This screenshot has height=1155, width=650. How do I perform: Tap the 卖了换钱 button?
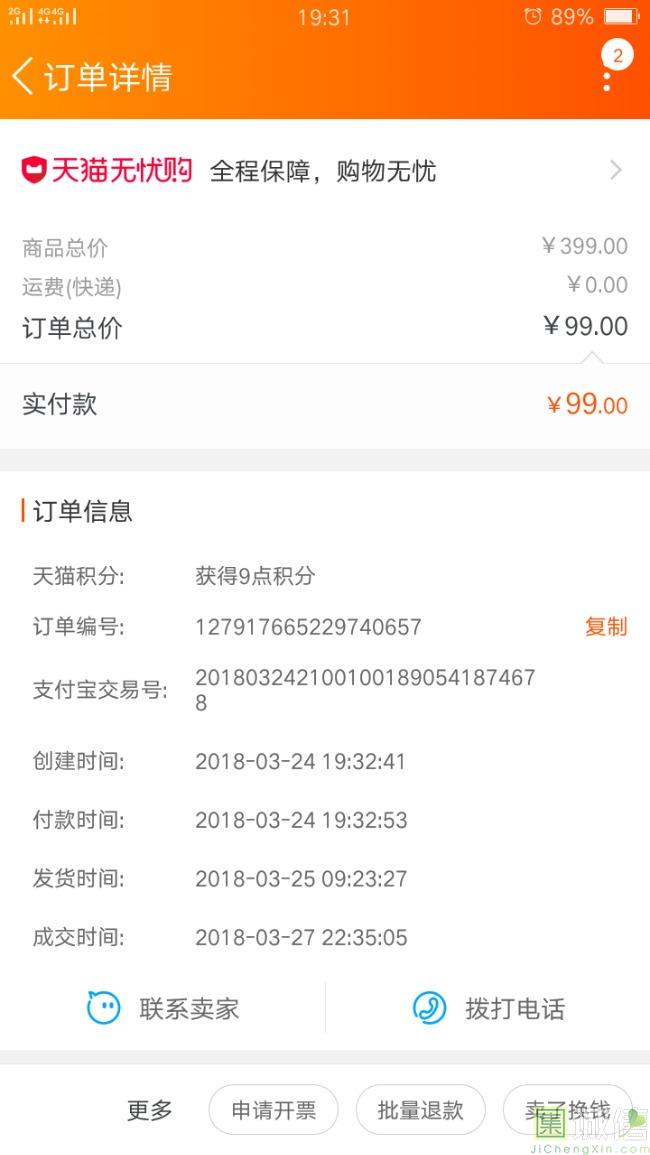[x=567, y=1109]
